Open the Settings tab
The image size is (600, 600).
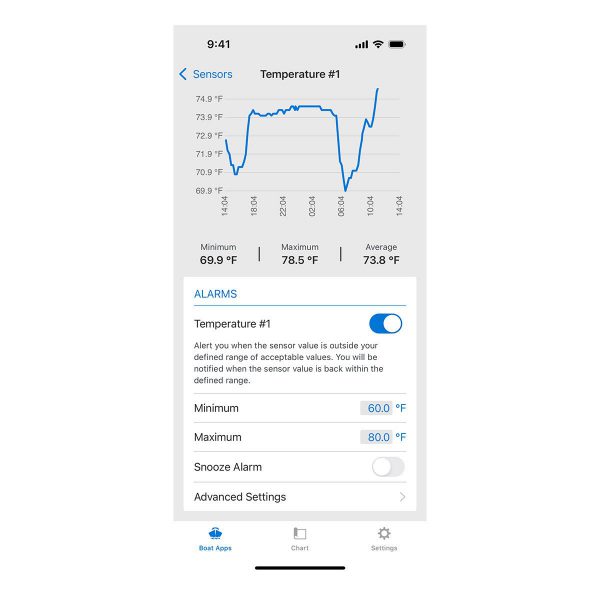384,539
